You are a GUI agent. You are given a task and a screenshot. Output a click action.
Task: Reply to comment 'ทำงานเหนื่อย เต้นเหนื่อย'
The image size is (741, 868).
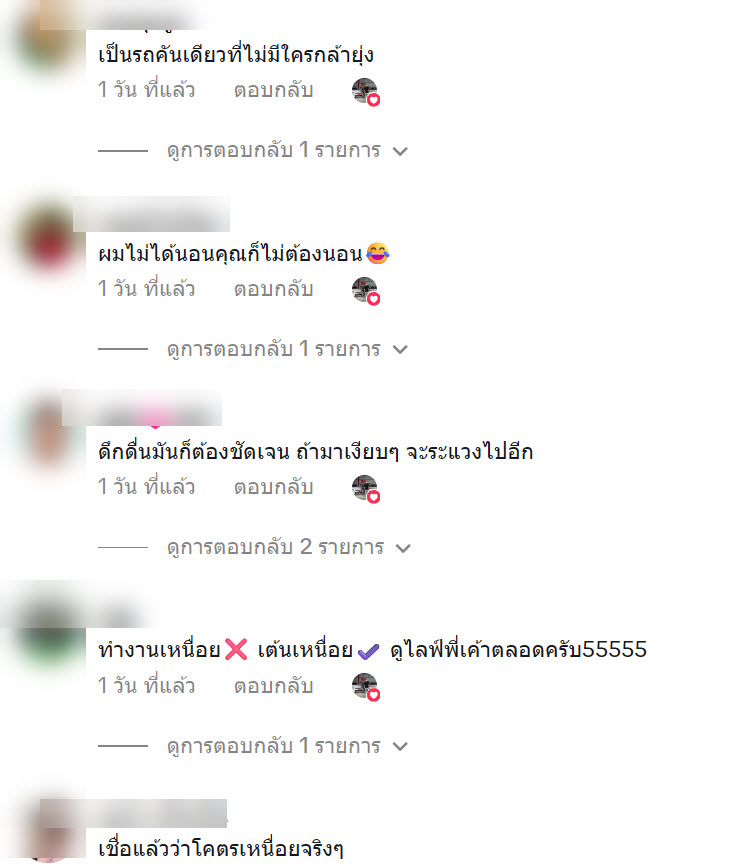[273, 686]
